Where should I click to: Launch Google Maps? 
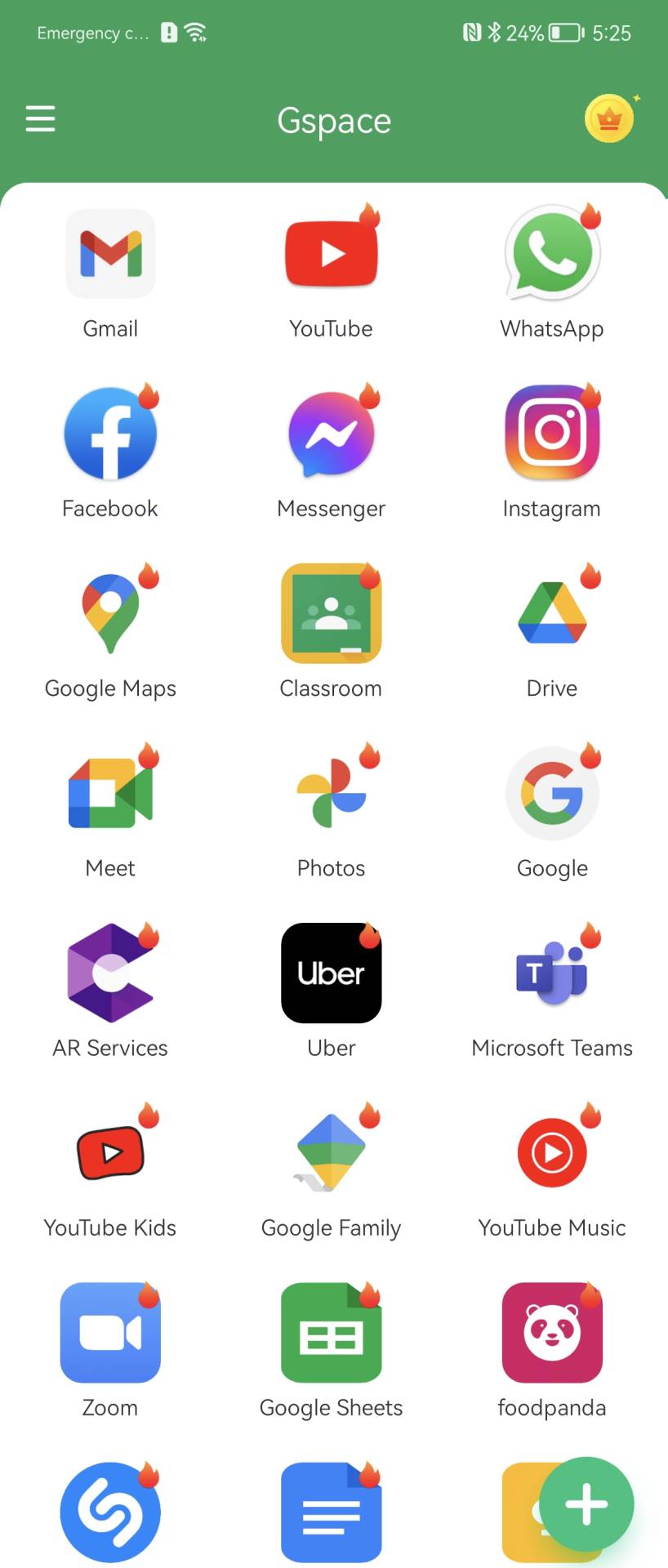pyautogui.click(x=110, y=613)
